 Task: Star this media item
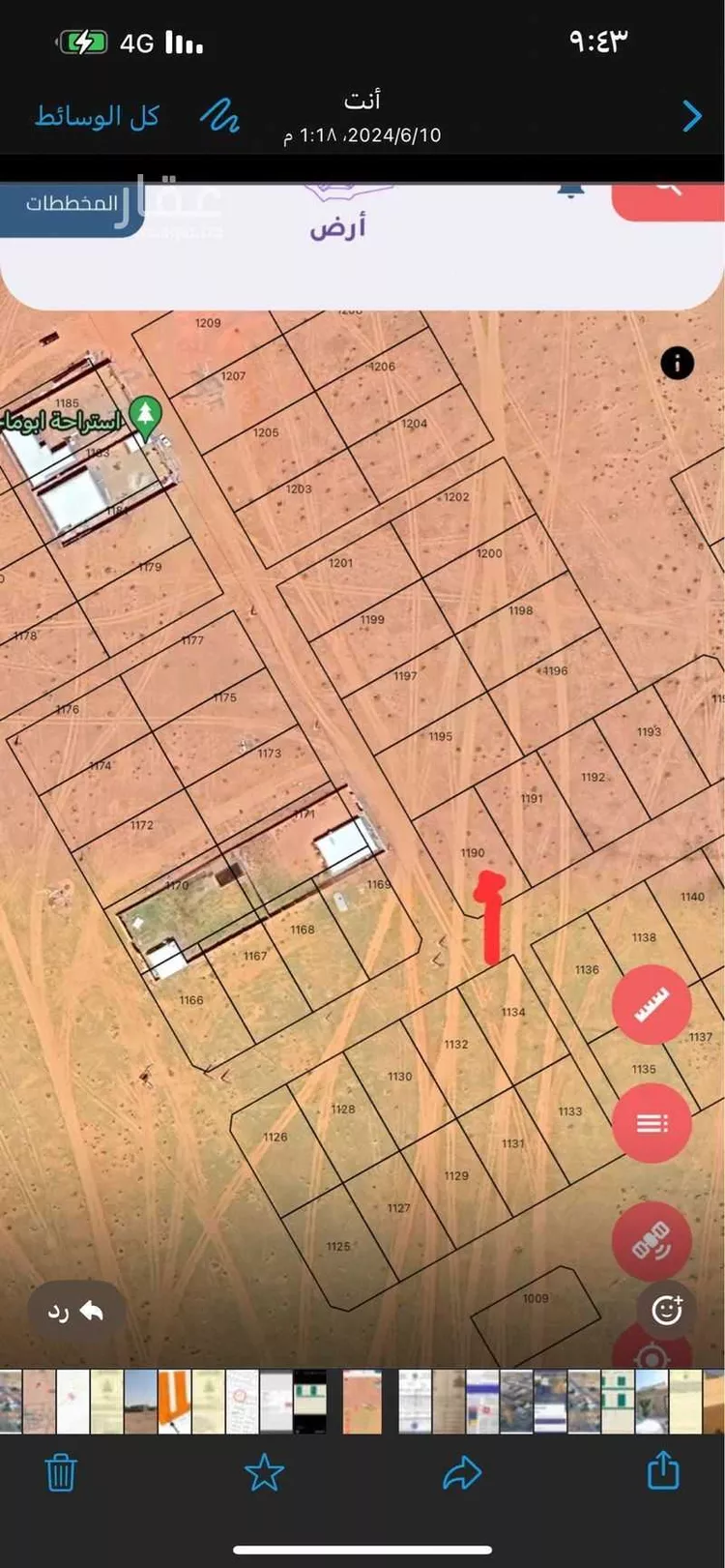coord(264,1472)
